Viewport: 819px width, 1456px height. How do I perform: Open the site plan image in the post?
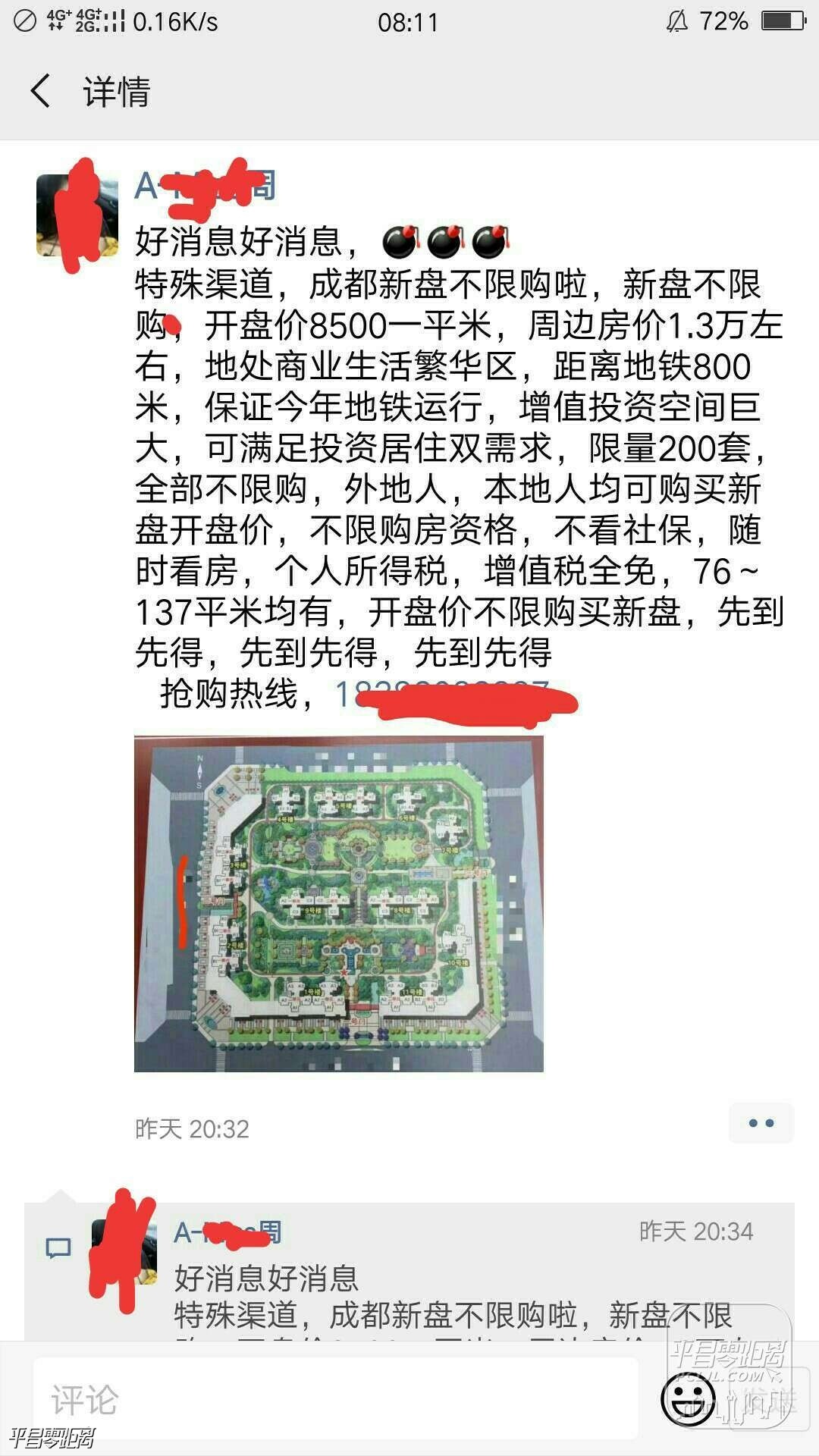339,903
